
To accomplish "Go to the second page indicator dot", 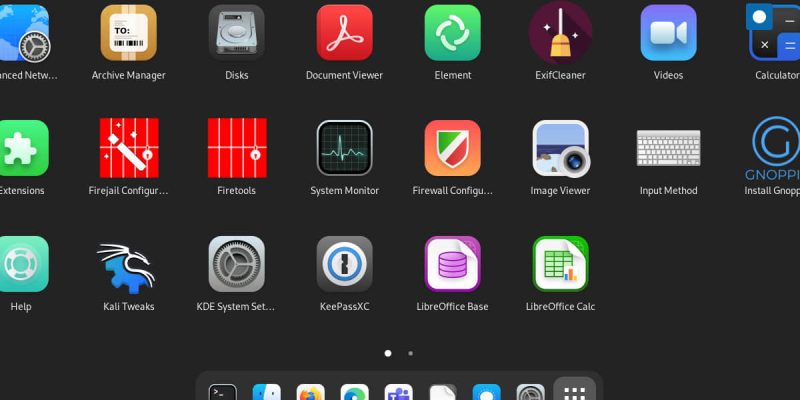I will pos(410,353).
